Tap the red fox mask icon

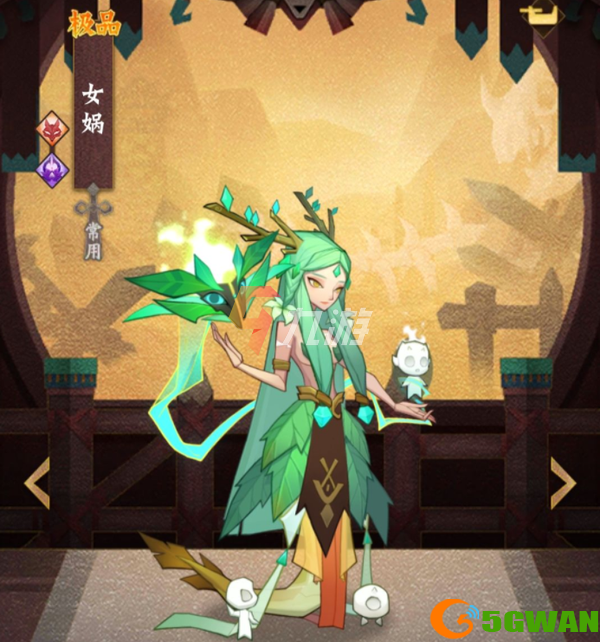coord(52,129)
